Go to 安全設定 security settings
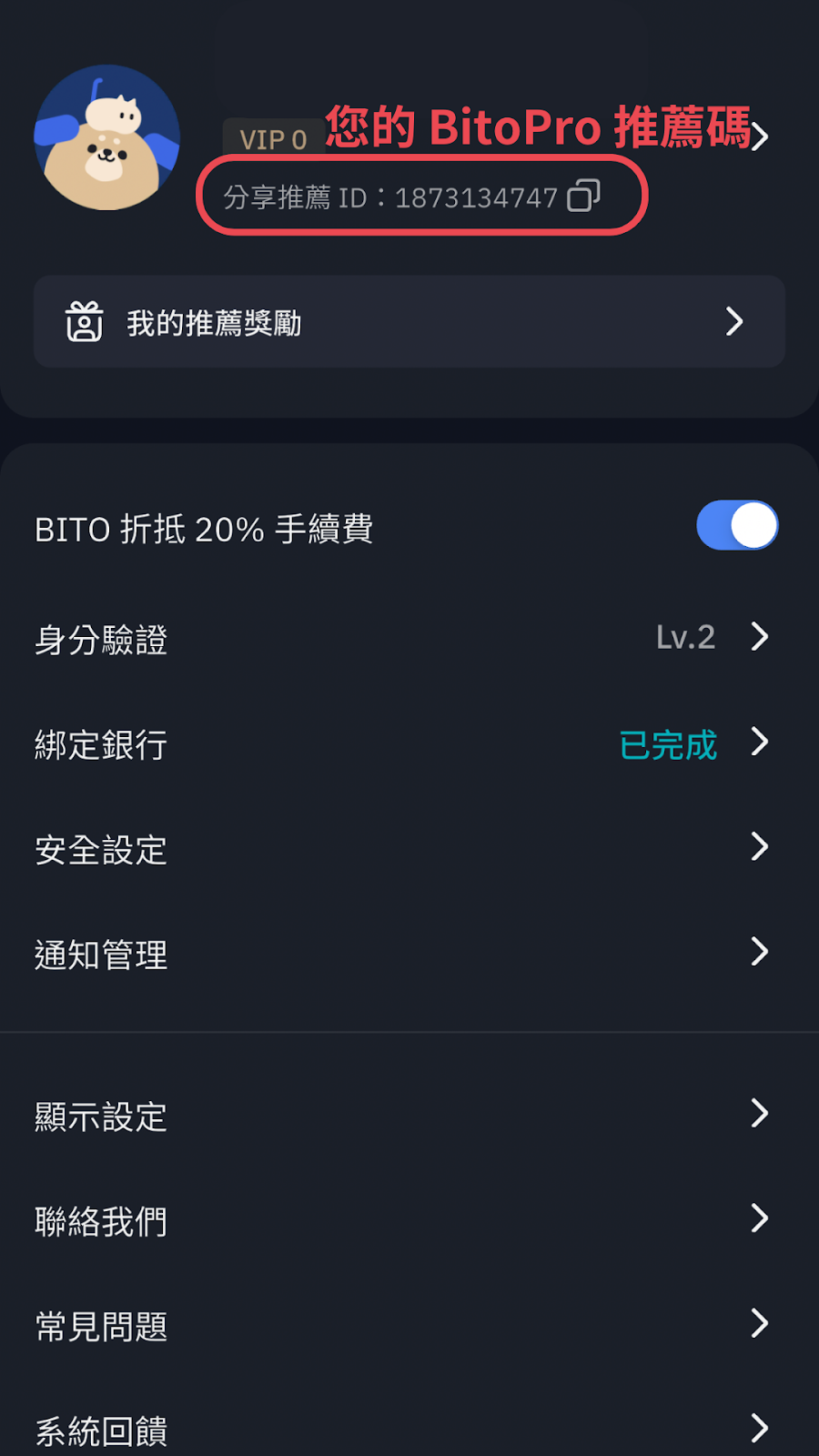This screenshot has height=1456, width=819. [409, 848]
